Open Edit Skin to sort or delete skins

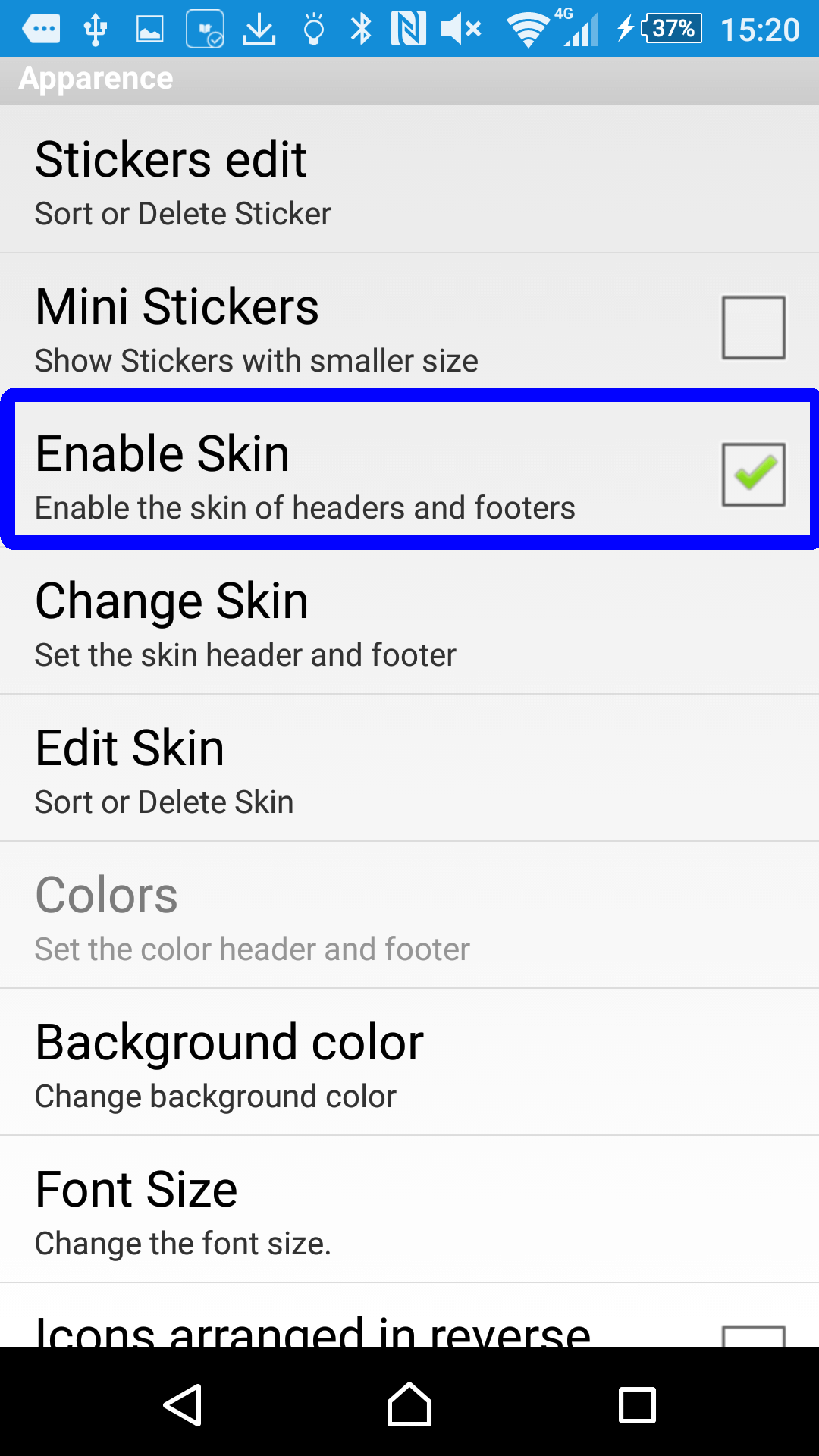coord(409,767)
